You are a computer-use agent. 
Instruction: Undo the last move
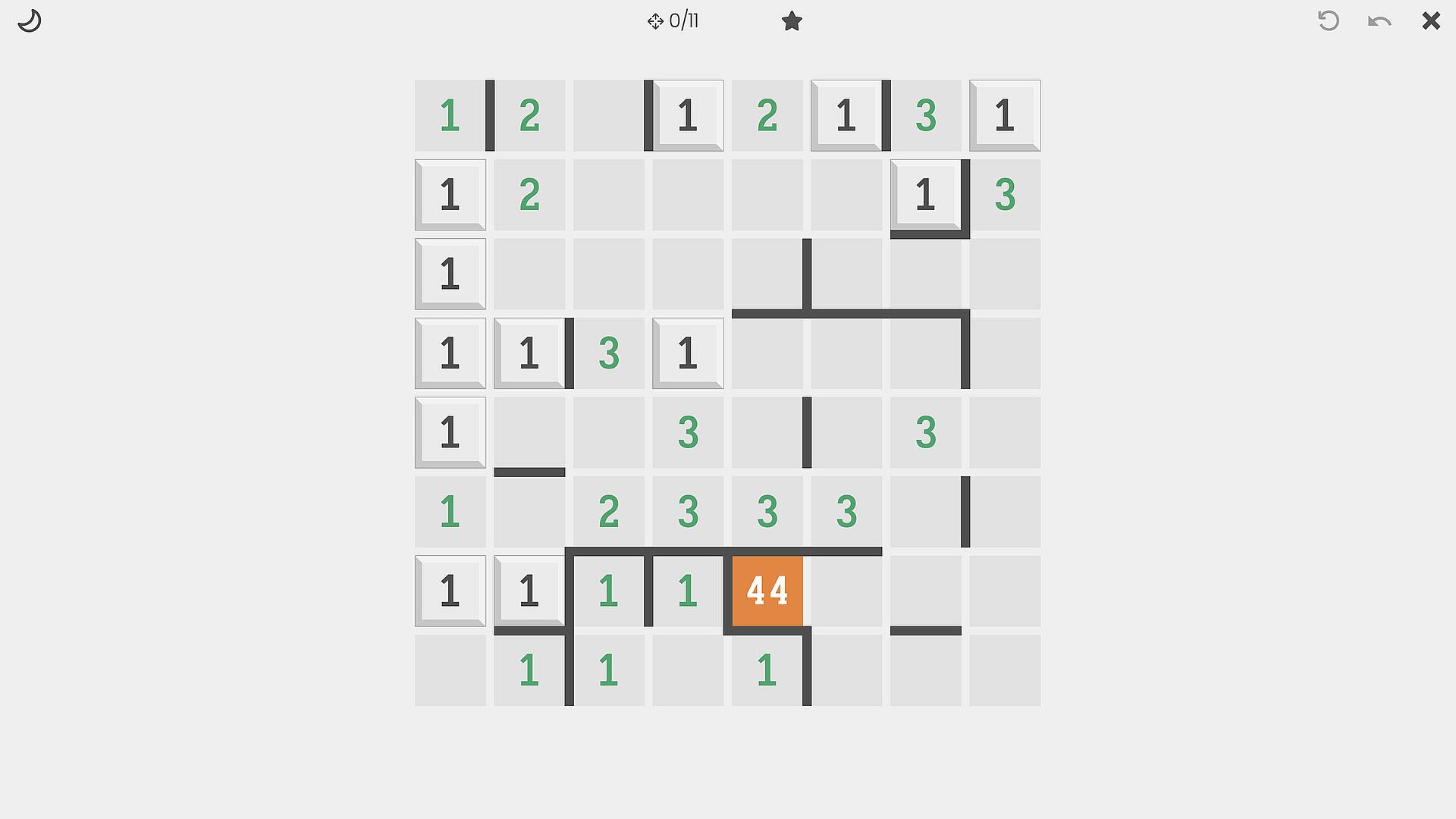[x=1379, y=20]
